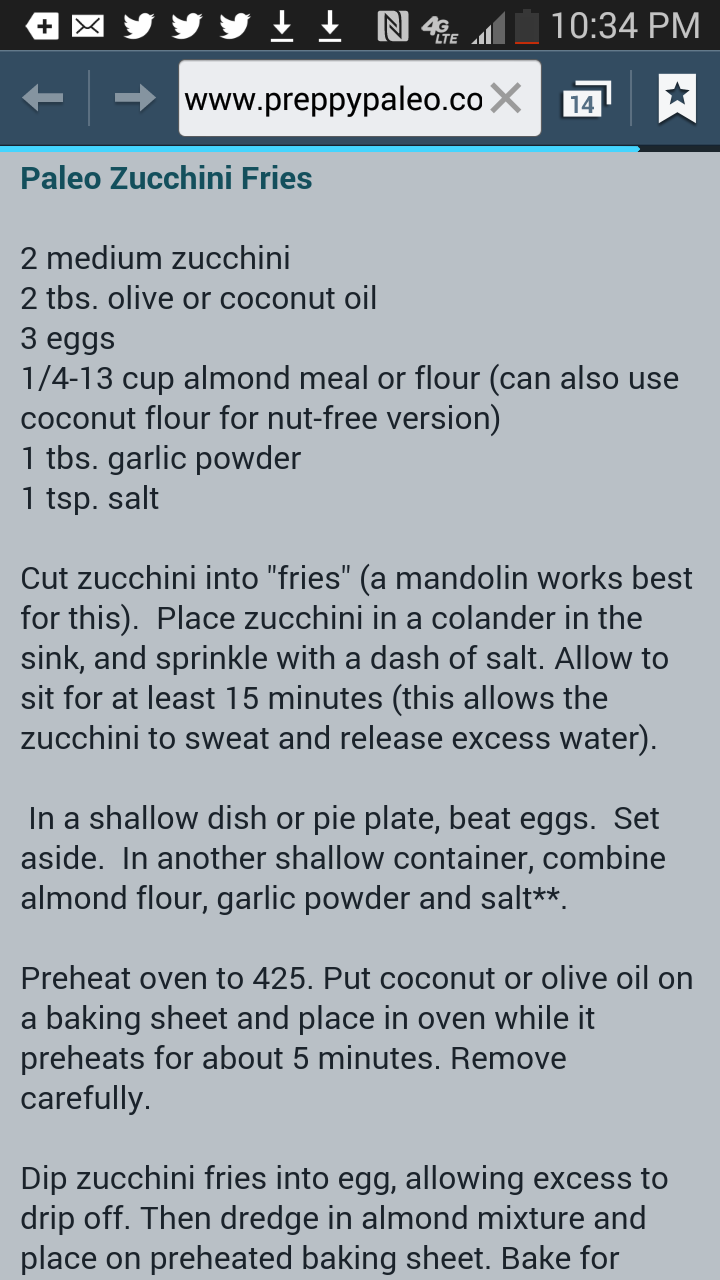The height and width of the screenshot is (1280, 720).
Task: Stop loading the page
Action: tap(507, 99)
